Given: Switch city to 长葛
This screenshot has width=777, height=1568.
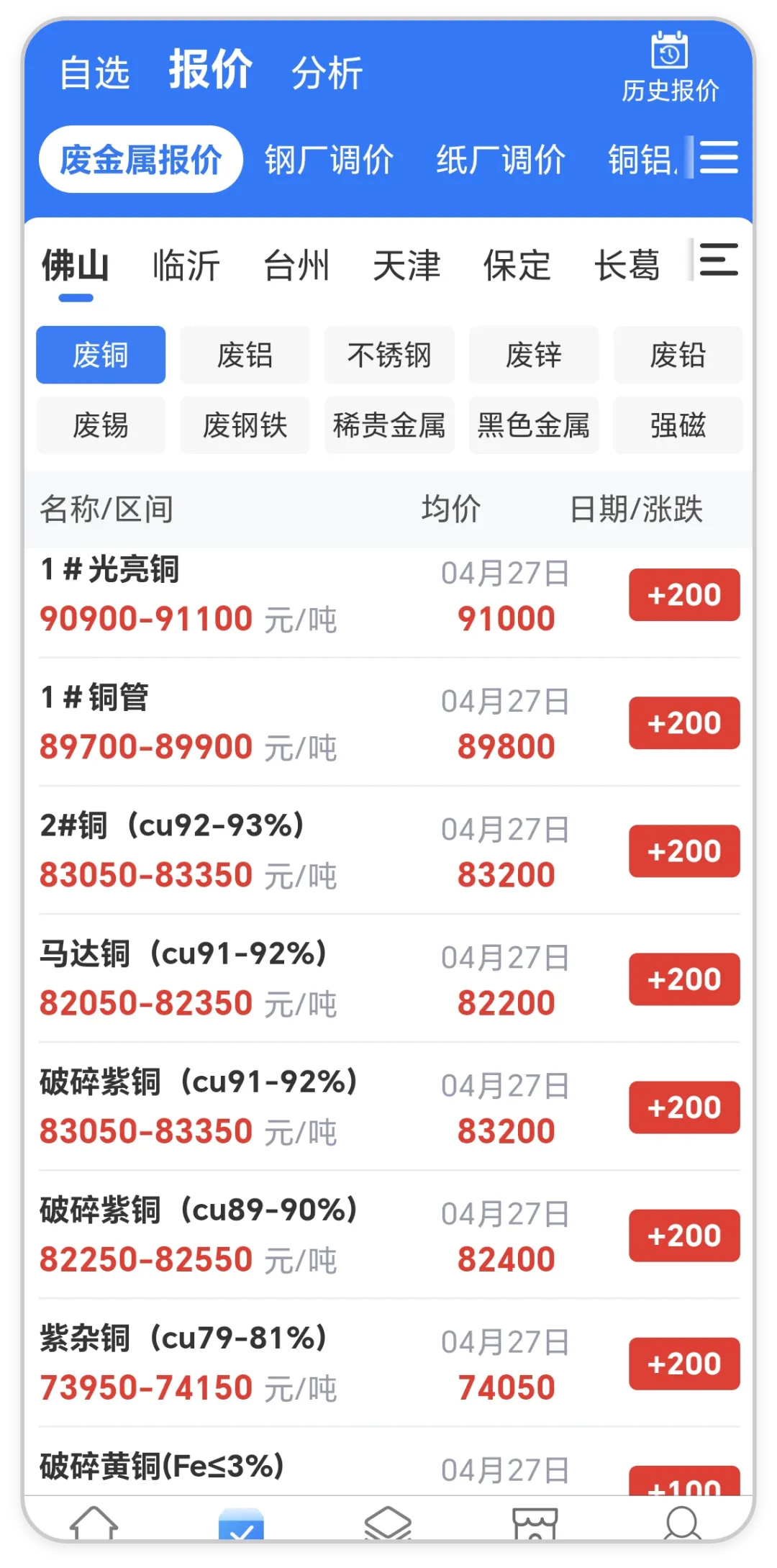Looking at the screenshot, I should click(627, 266).
